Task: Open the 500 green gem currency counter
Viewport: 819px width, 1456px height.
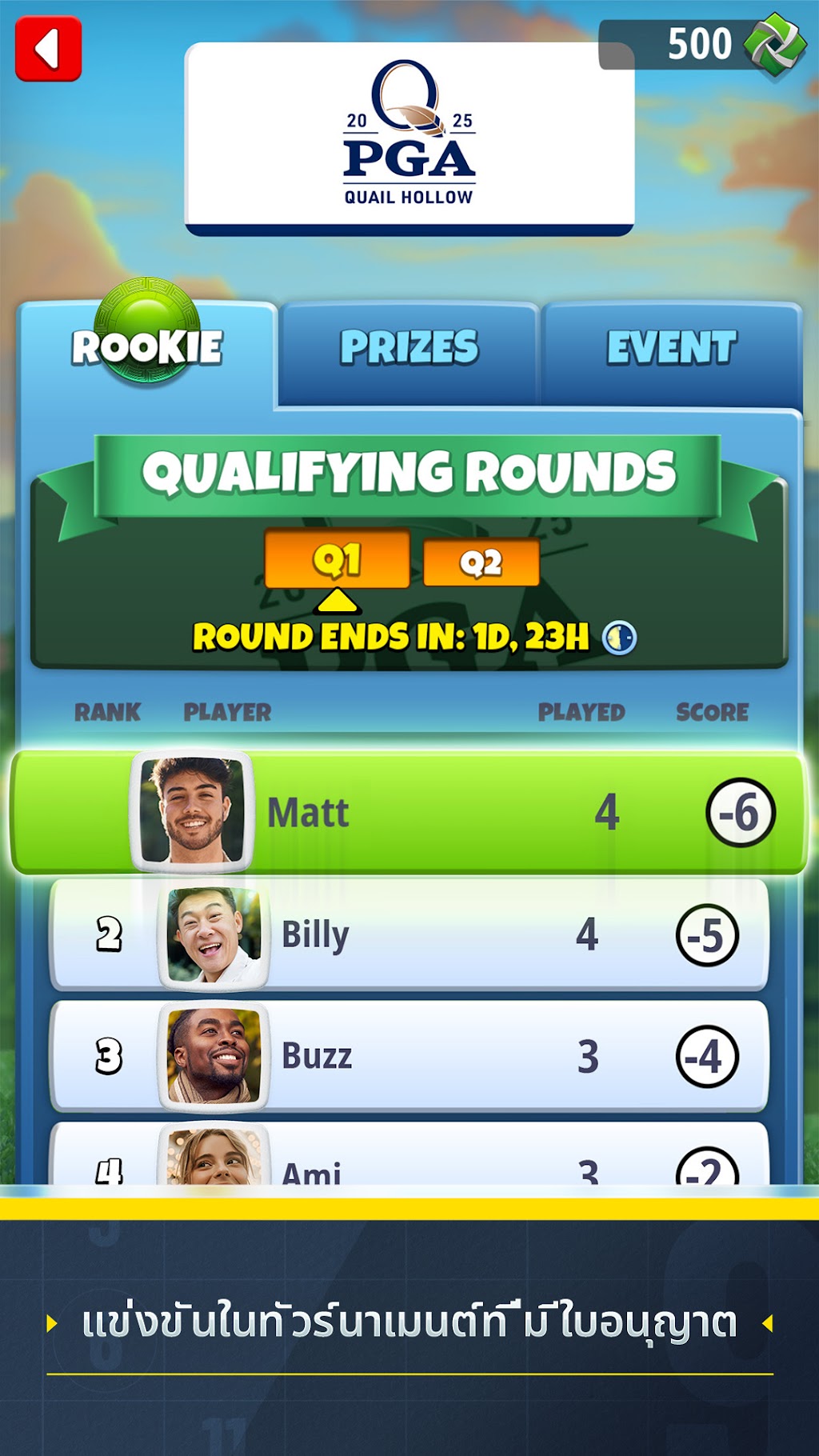Action: pos(702,45)
